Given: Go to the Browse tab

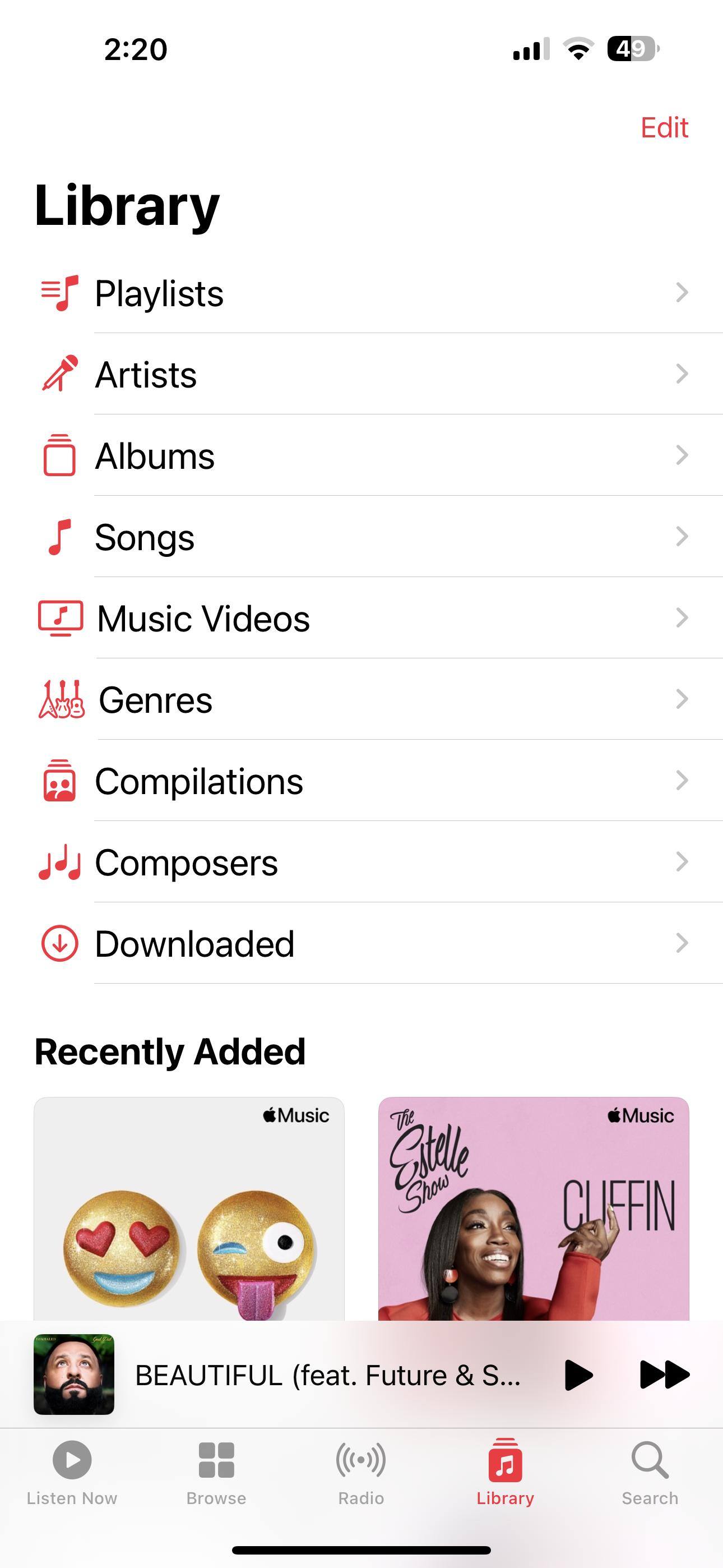Looking at the screenshot, I should [216, 1472].
